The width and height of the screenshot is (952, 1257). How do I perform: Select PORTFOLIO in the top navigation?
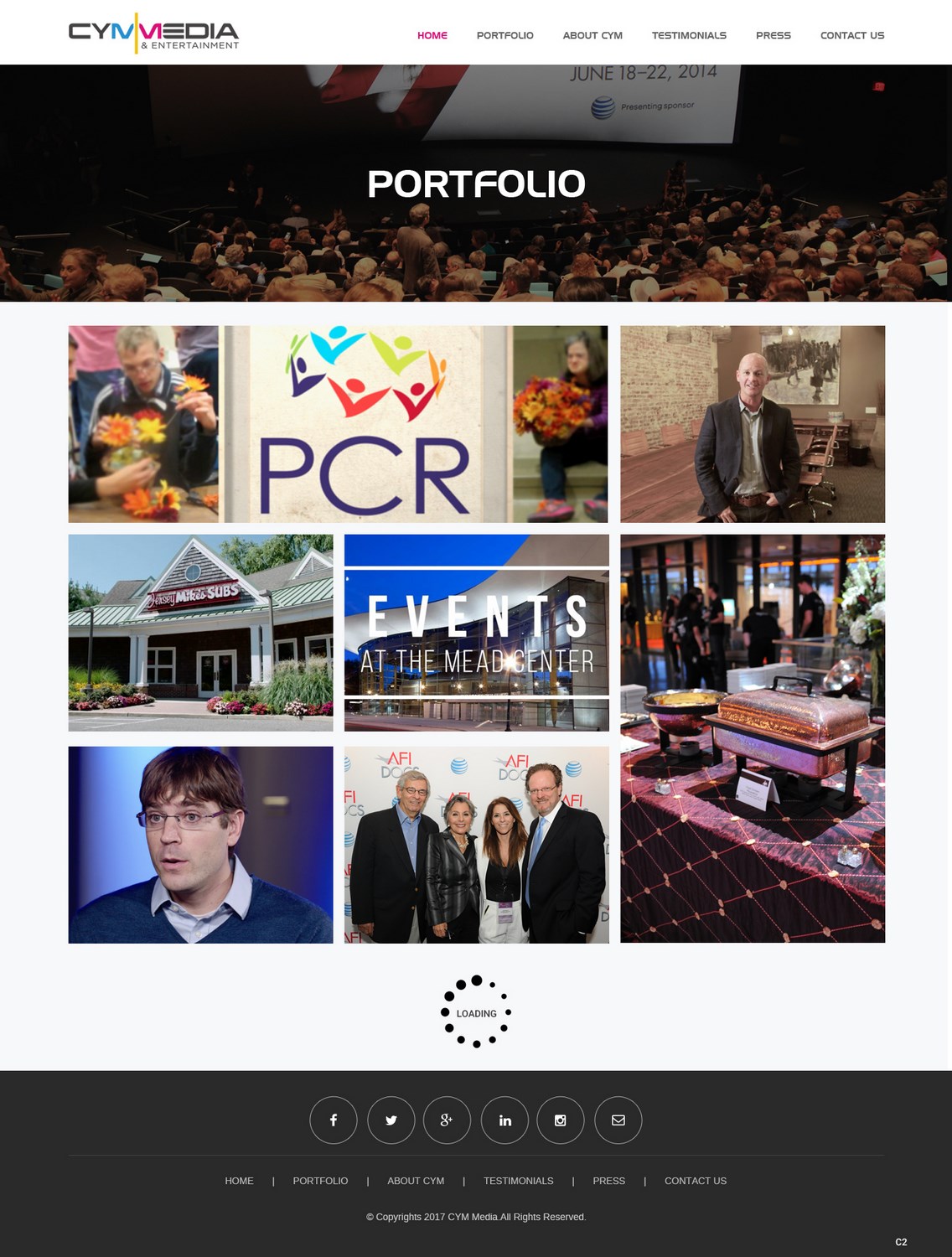[x=504, y=35]
